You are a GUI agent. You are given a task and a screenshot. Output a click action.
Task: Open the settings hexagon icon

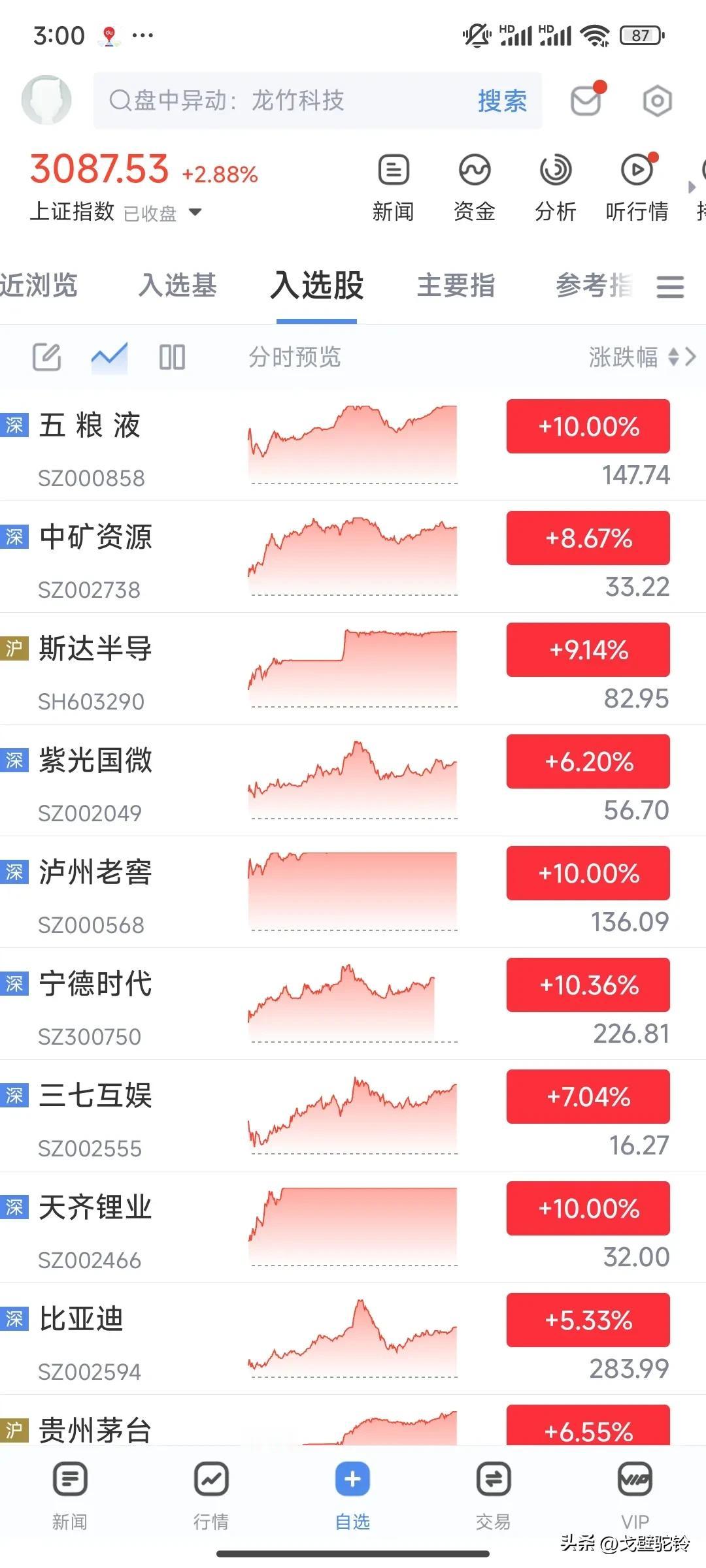pyautogui.click(x=657, y=101)
